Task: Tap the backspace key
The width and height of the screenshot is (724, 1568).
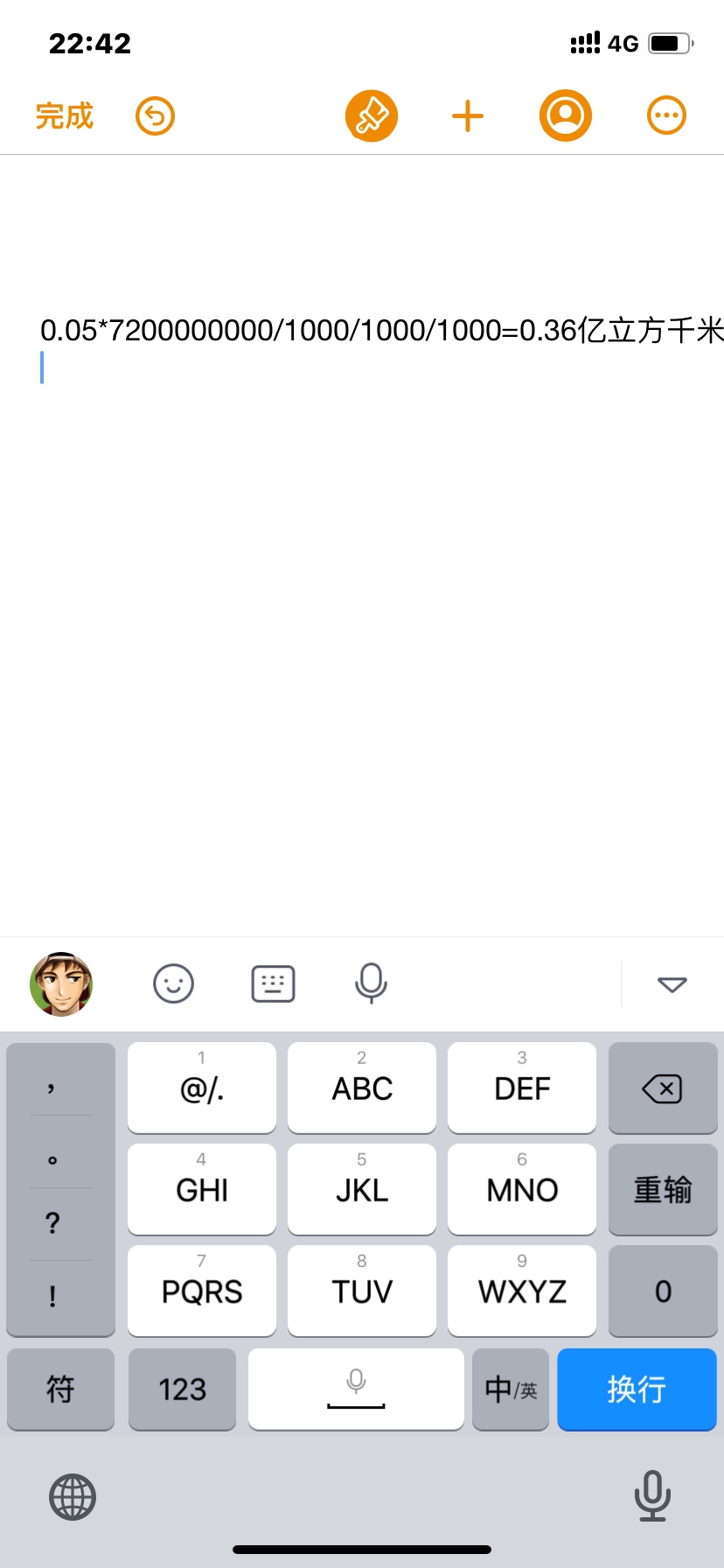Action: point(662,1088)
